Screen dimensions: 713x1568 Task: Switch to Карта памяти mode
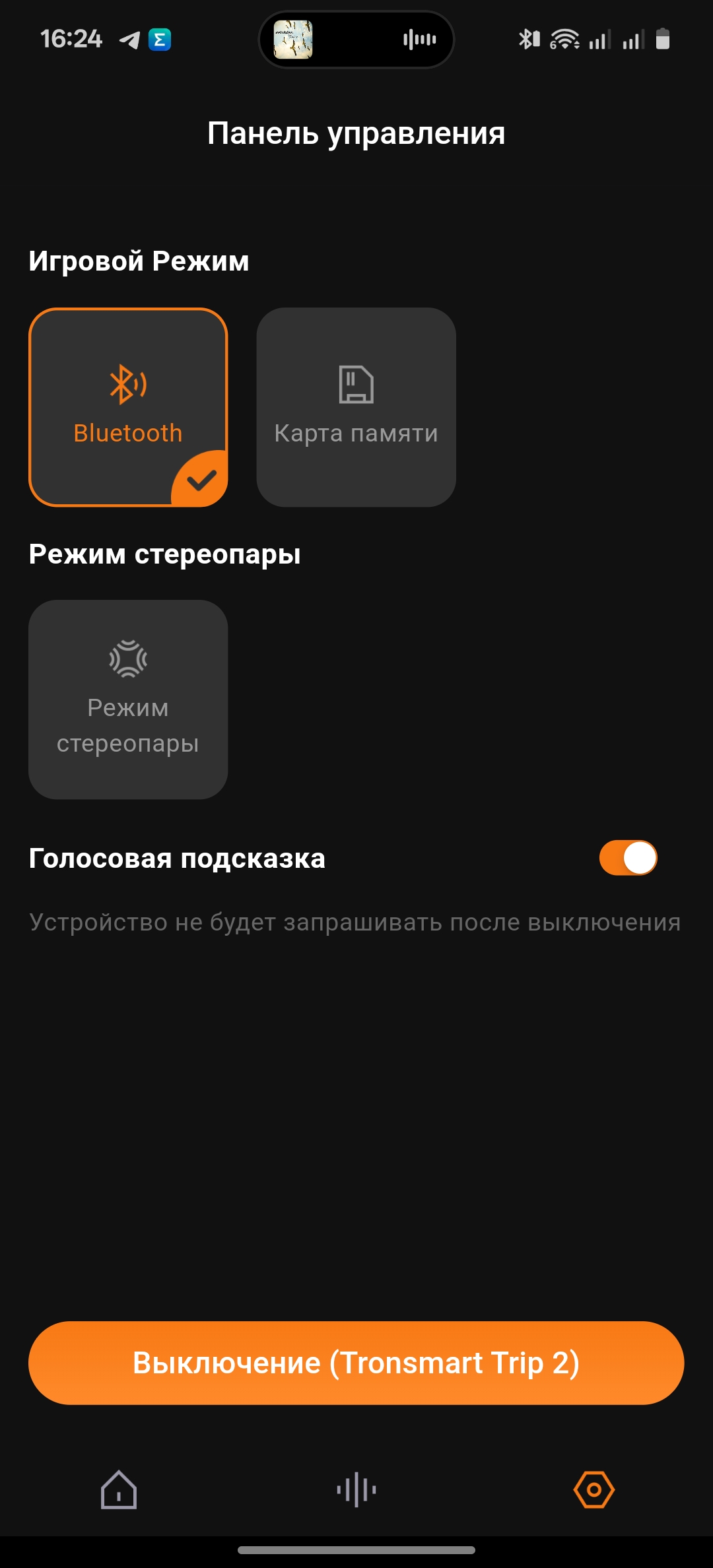coord(356,407)
